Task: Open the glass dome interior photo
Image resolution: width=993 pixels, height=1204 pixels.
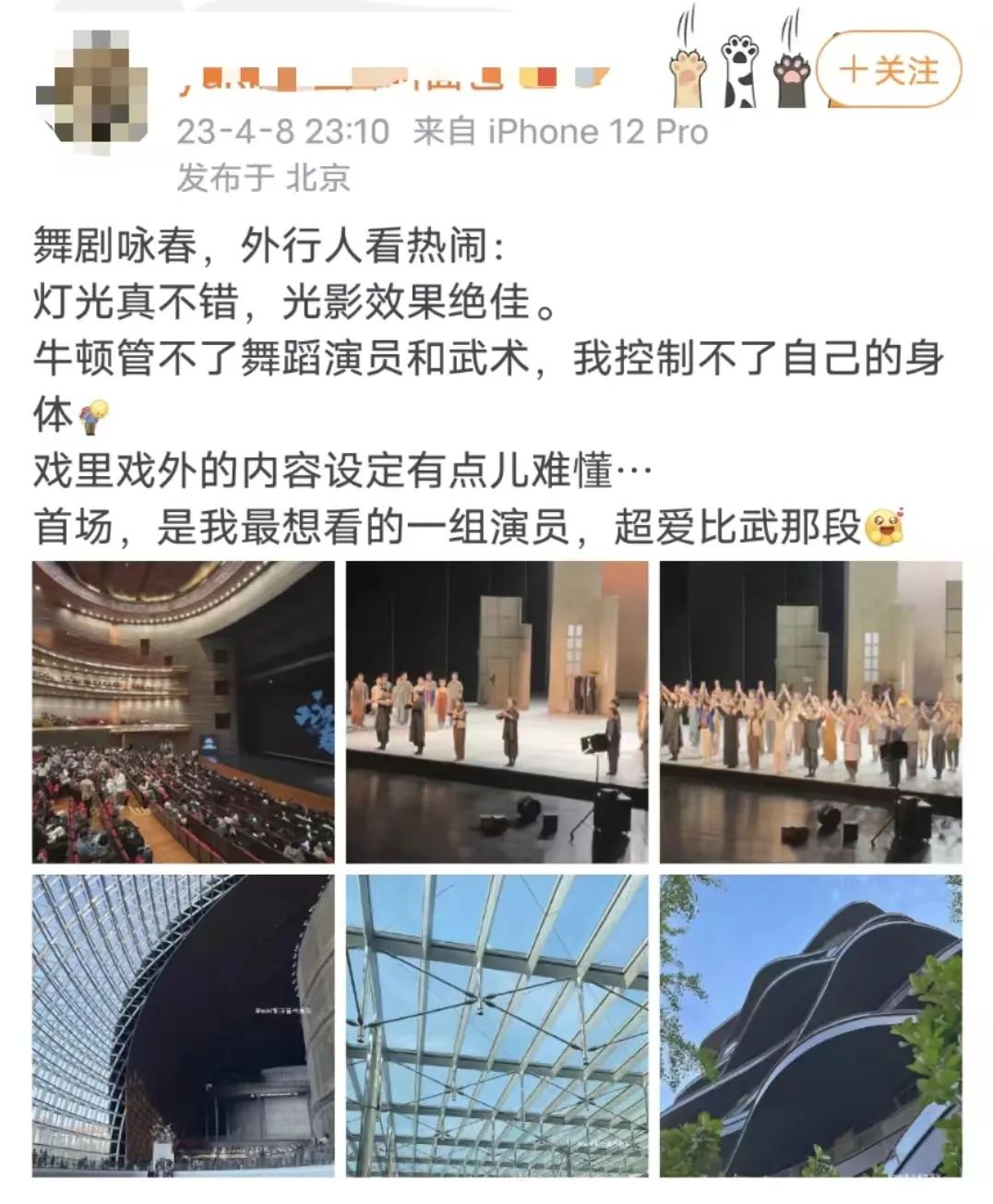Action: point(184,1025)
